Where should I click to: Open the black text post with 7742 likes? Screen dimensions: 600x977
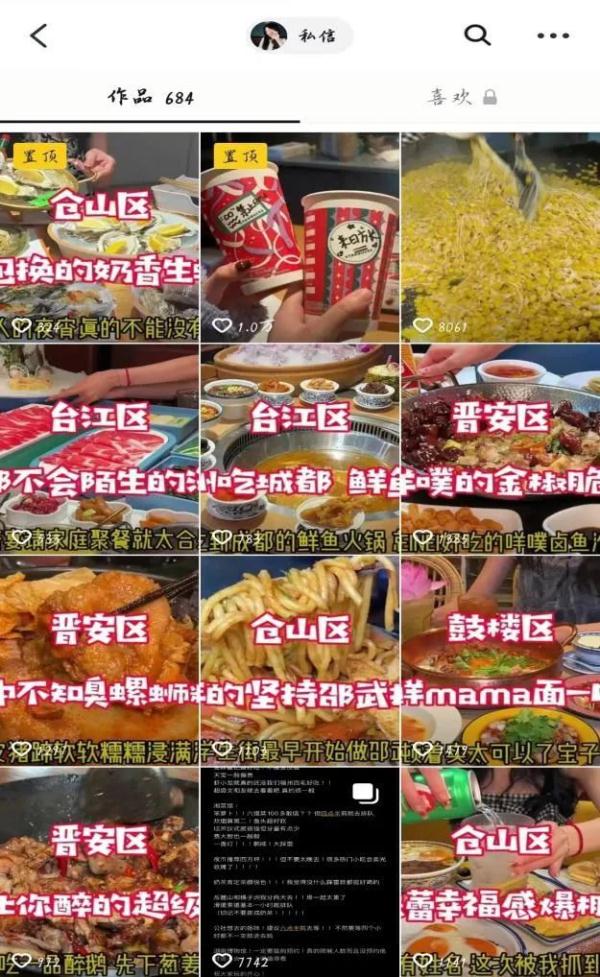click(300, 872)
